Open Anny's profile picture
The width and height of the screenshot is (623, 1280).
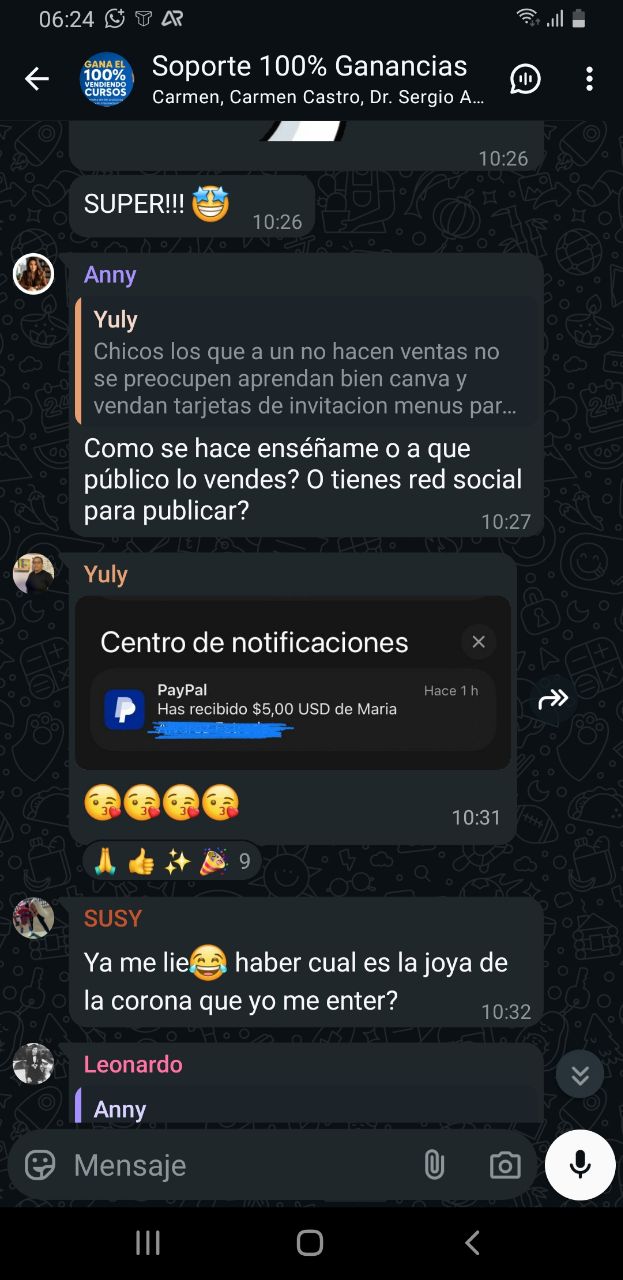(33, 273)
